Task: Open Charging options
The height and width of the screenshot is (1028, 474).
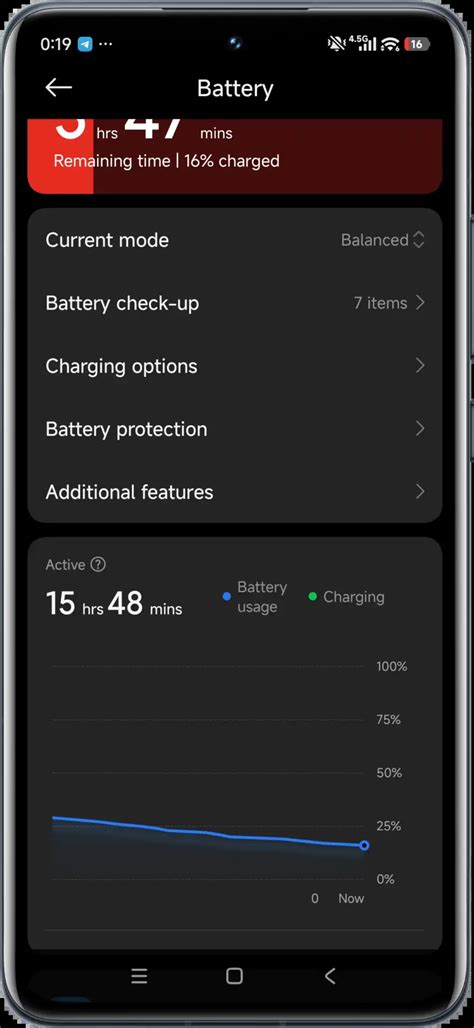Action: 235,366
